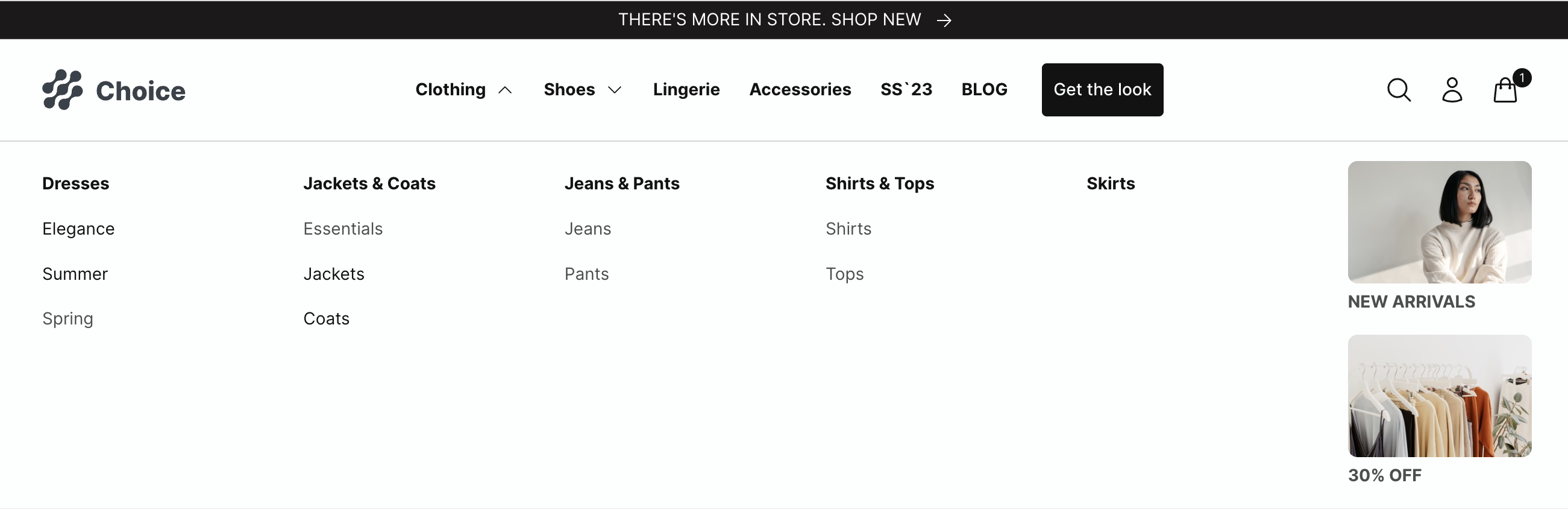Collapse the Clothing mega menu

[x=464, y=89]
